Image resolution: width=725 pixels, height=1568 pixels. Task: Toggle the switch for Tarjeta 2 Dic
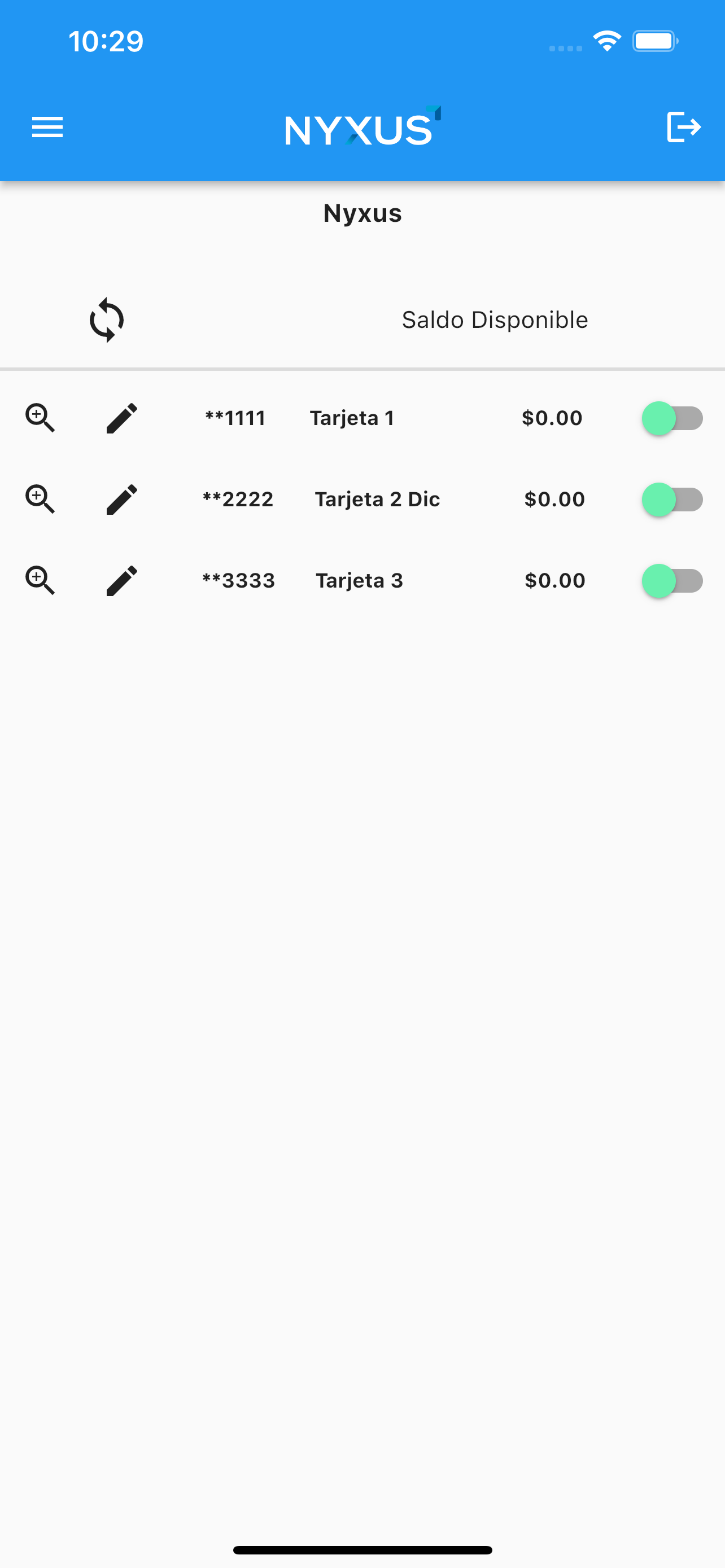[672, 499]
